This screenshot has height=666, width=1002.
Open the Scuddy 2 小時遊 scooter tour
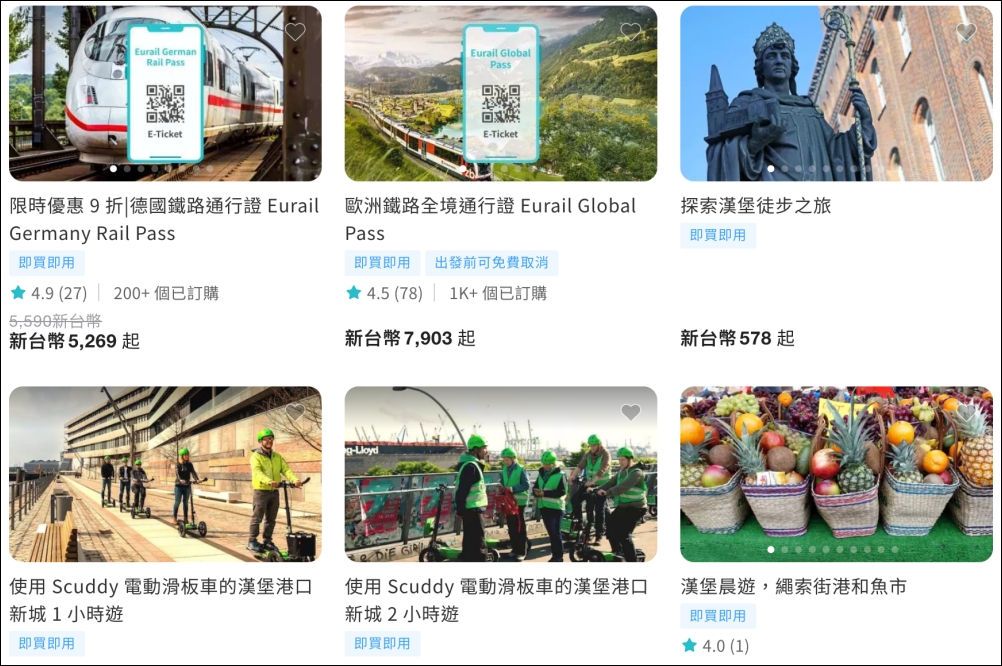click(495, 599)
